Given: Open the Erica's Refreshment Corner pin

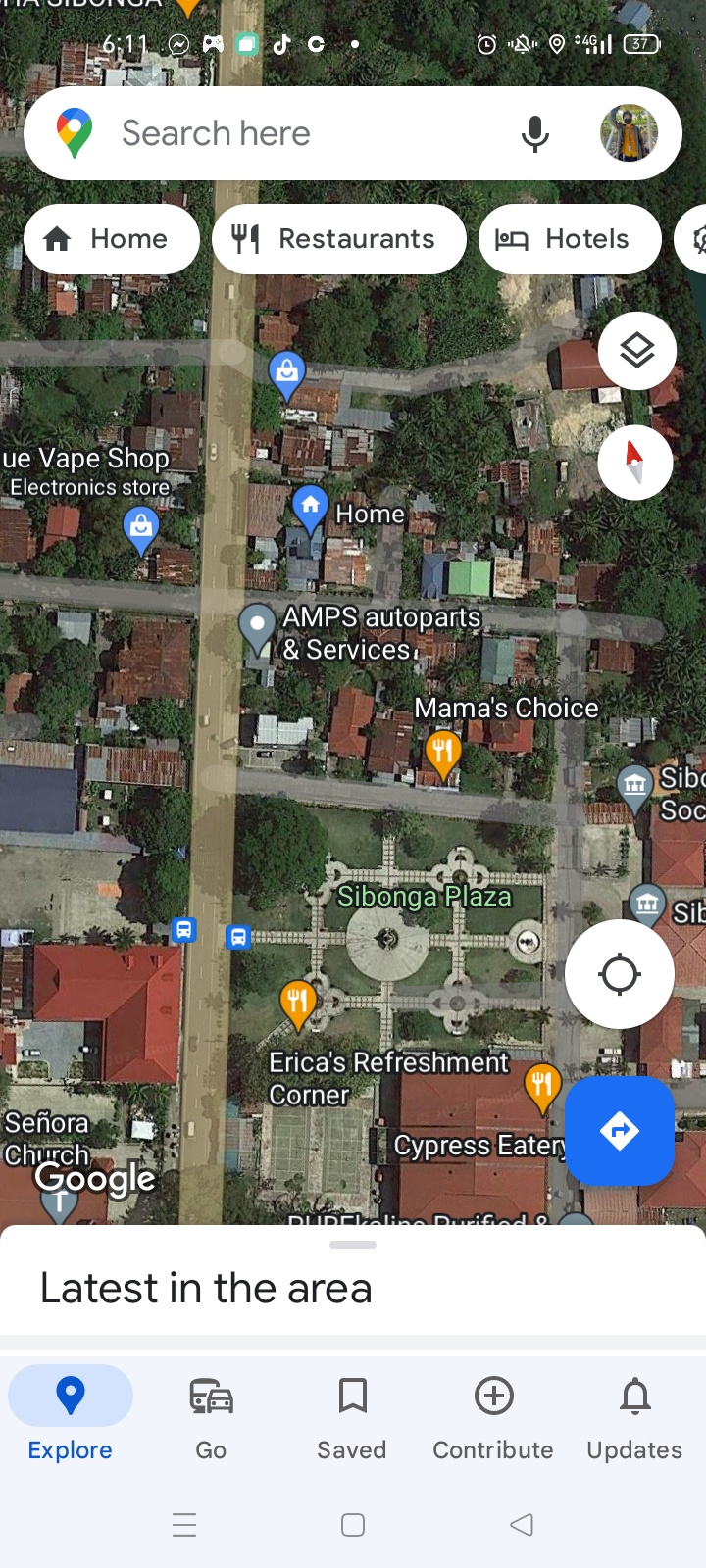Looking at the screenshot, I should [298, 1003].
